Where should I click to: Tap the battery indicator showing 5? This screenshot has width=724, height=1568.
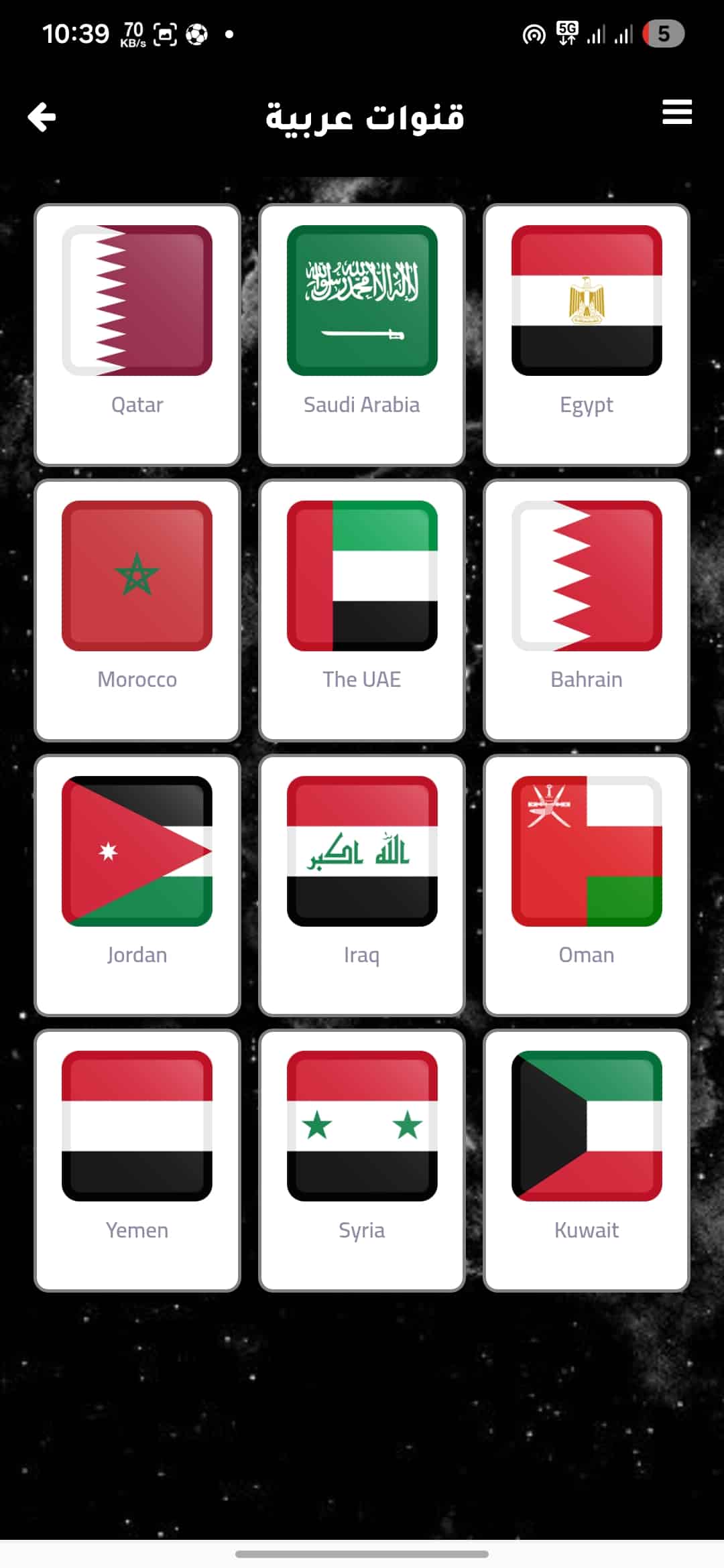pyautogui.click(x=663, y=34)
